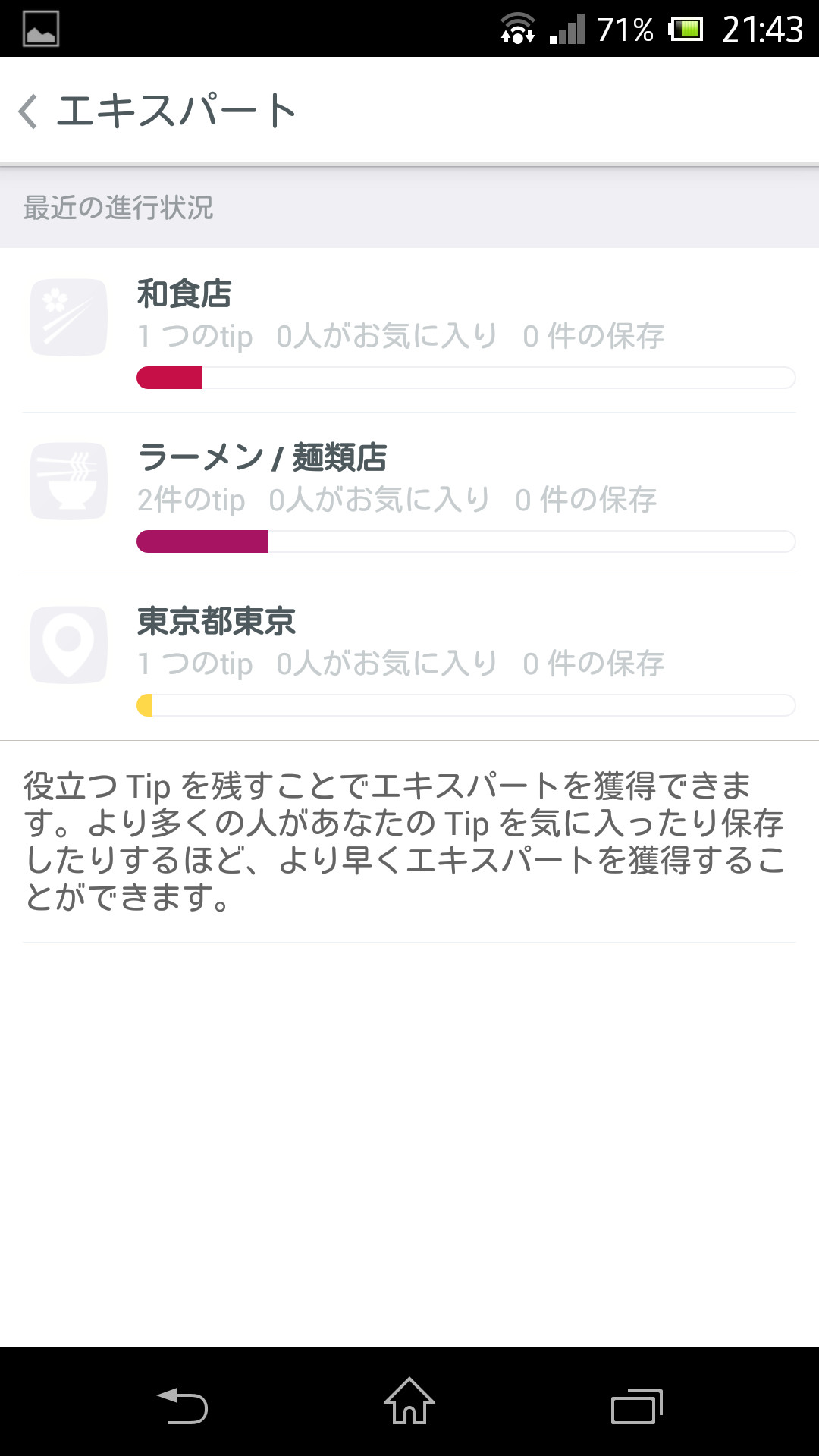Tap the 東京都東京 location pin icon

tap(67, 645)
